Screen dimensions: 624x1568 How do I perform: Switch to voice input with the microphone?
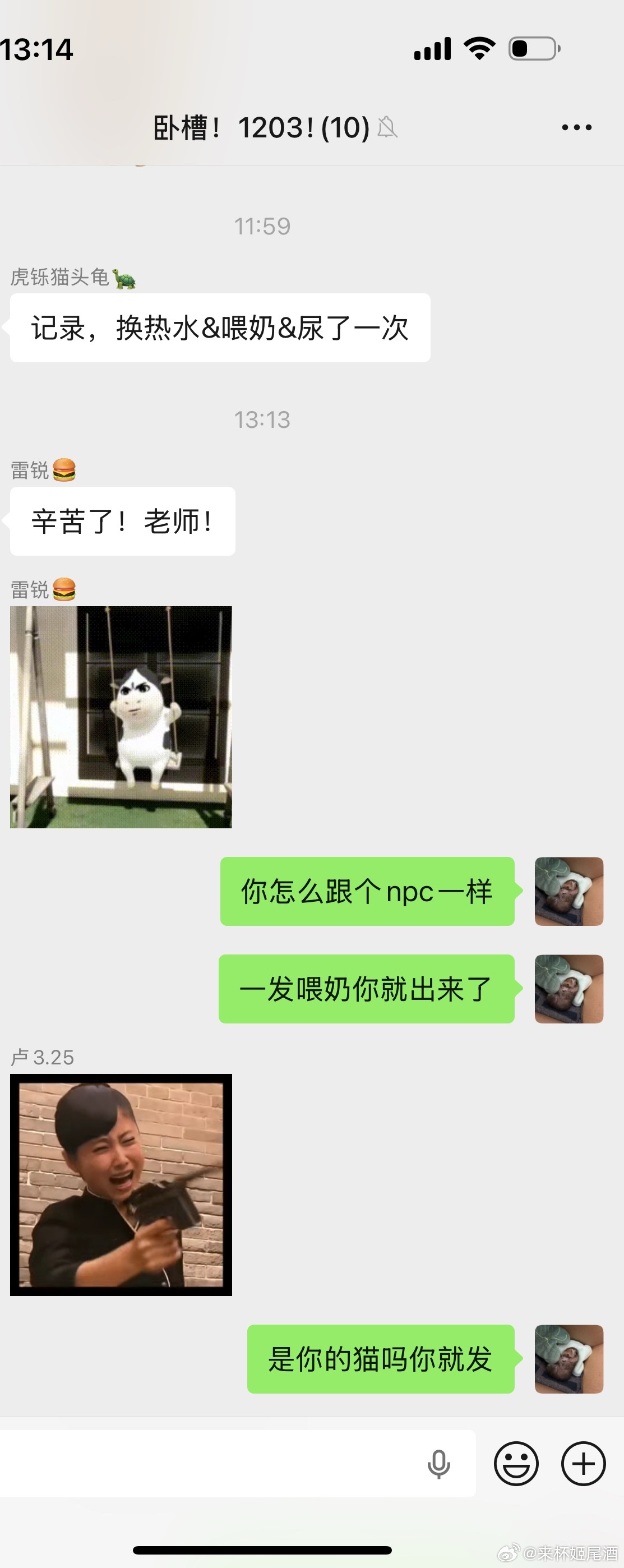click(x=438, y=1463)
